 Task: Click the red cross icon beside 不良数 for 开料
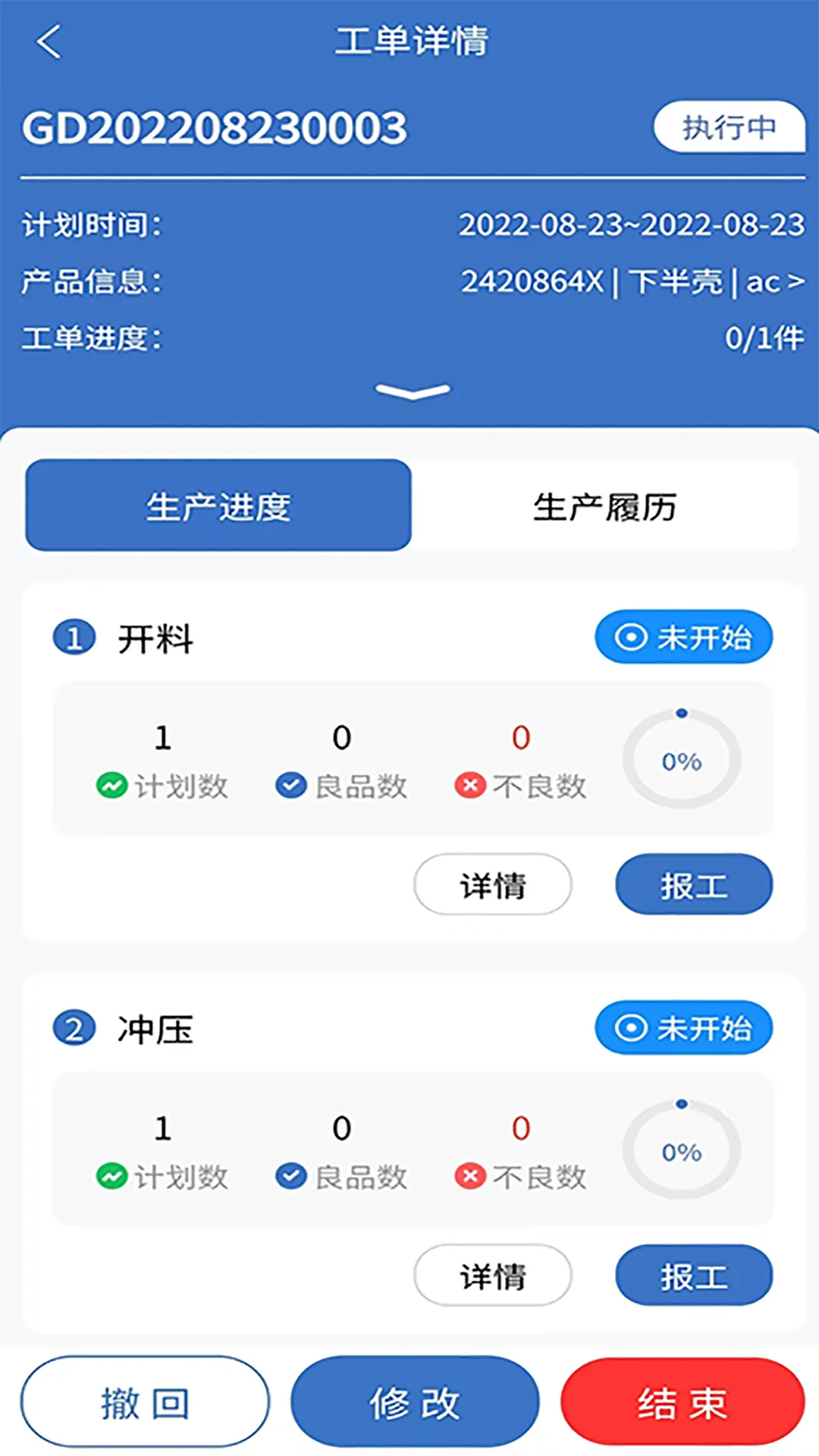(470, 786)
